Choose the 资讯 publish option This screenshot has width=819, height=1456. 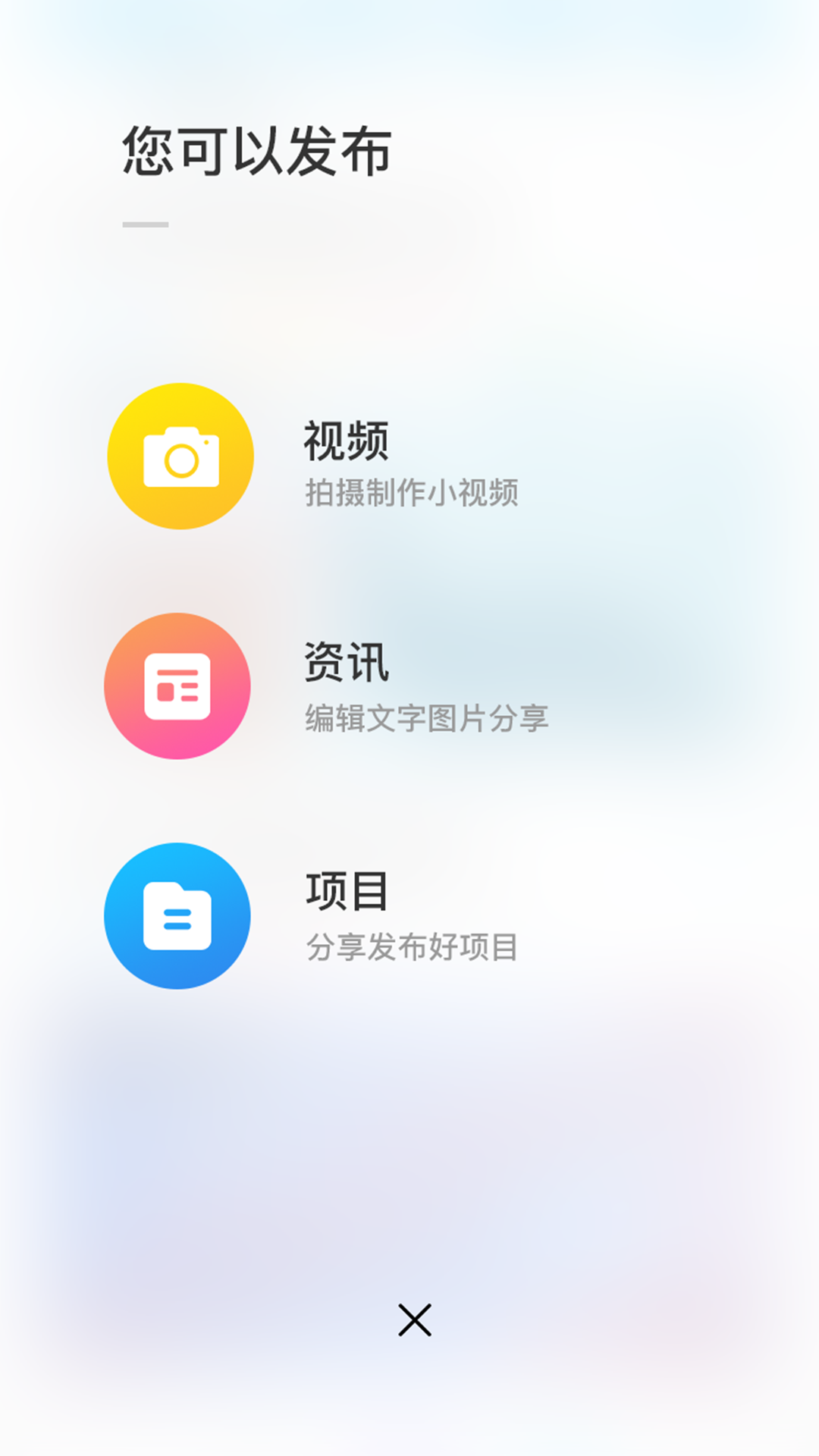(x=345, y=666)
